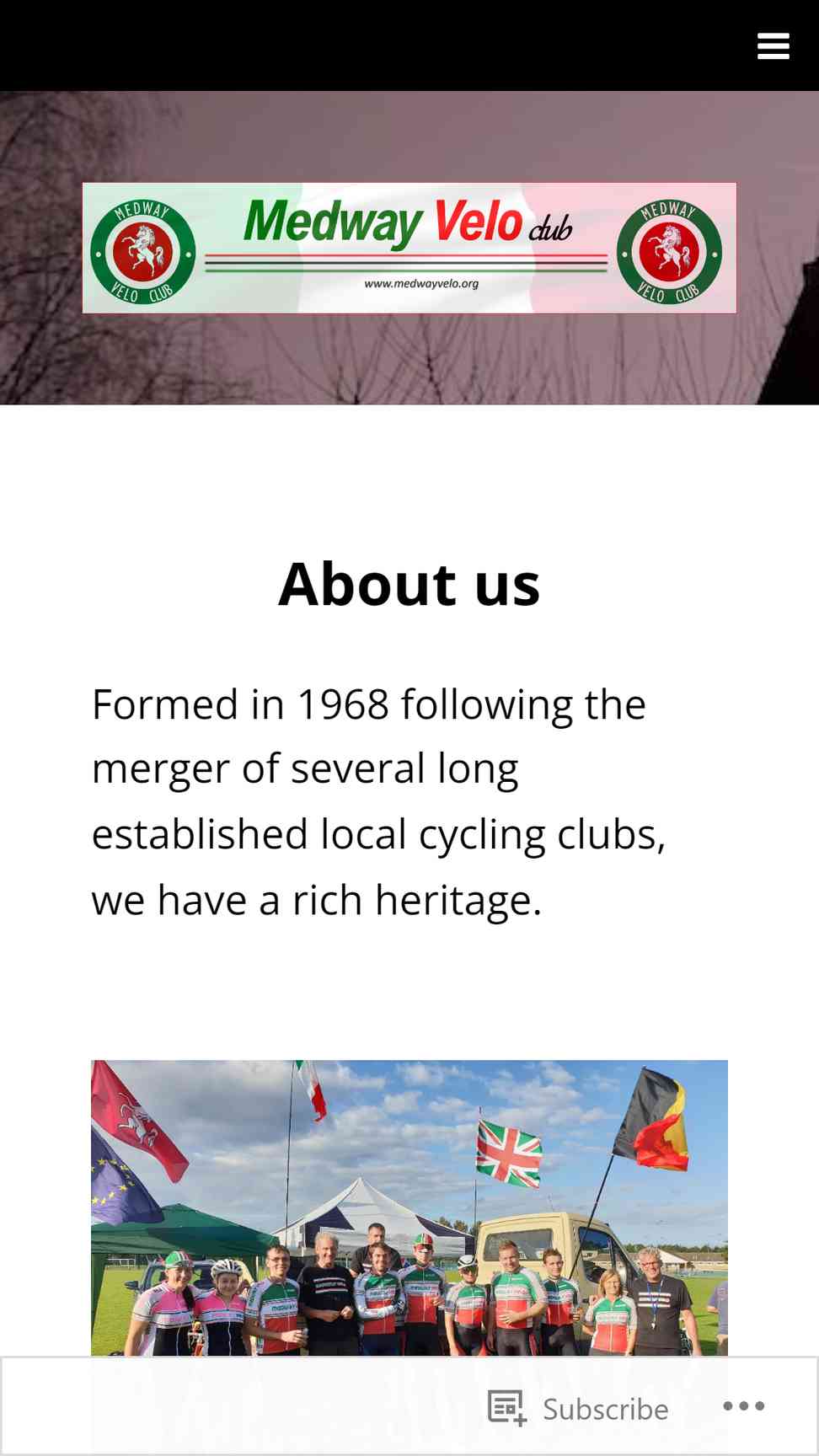Open the three-dots more options
819x1456 pixels.
(743, 1406)
